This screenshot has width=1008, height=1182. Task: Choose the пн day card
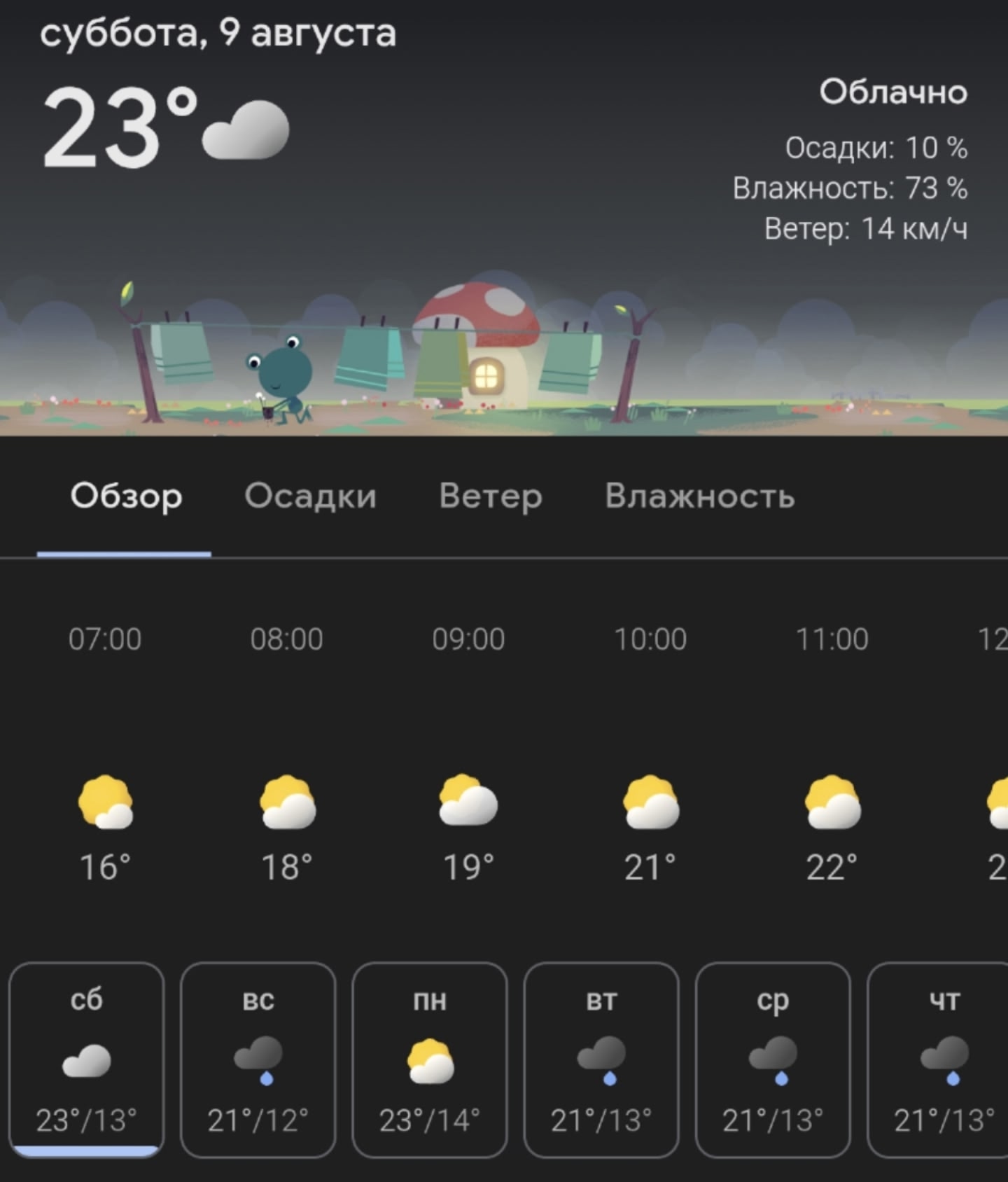click(x=429, y=1059)
